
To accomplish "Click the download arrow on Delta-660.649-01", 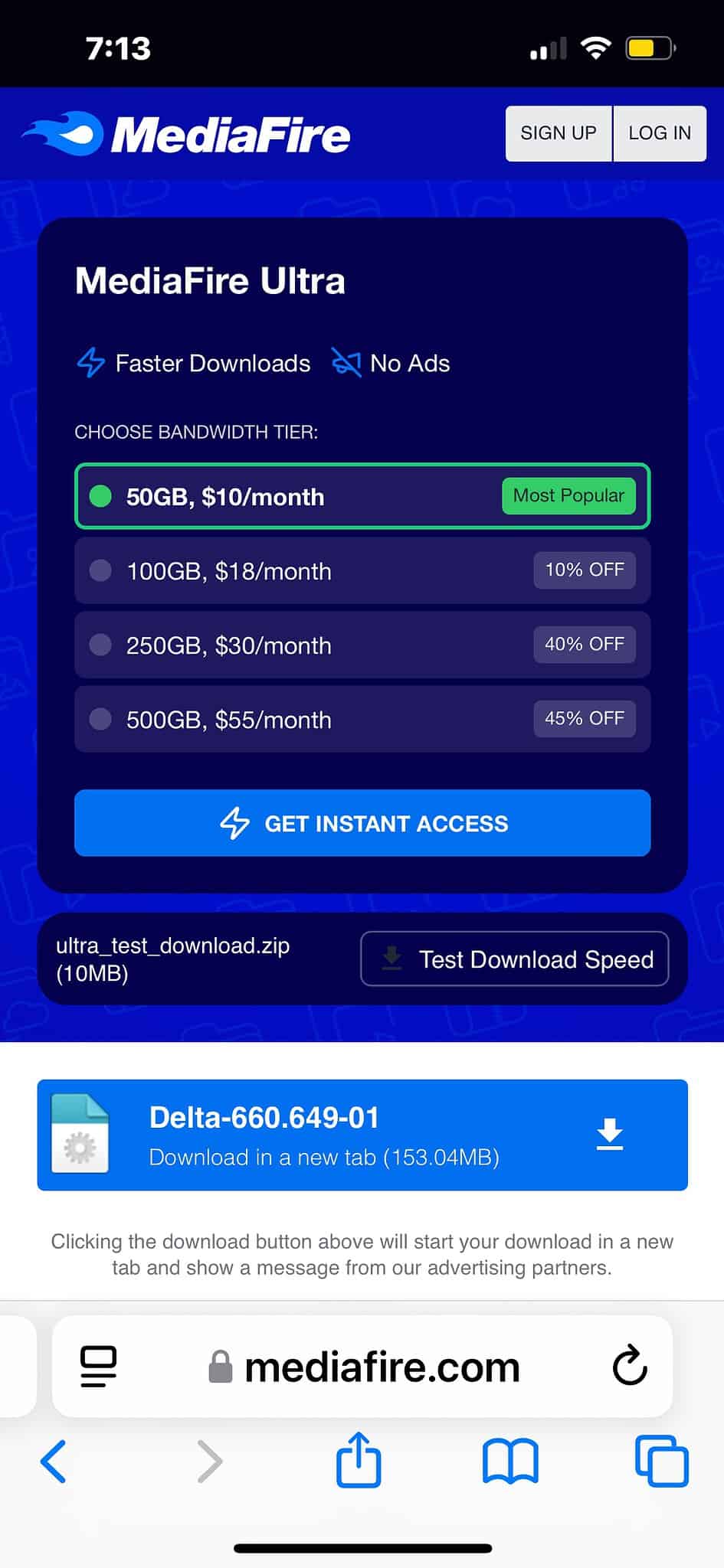I will (609, 1135).
